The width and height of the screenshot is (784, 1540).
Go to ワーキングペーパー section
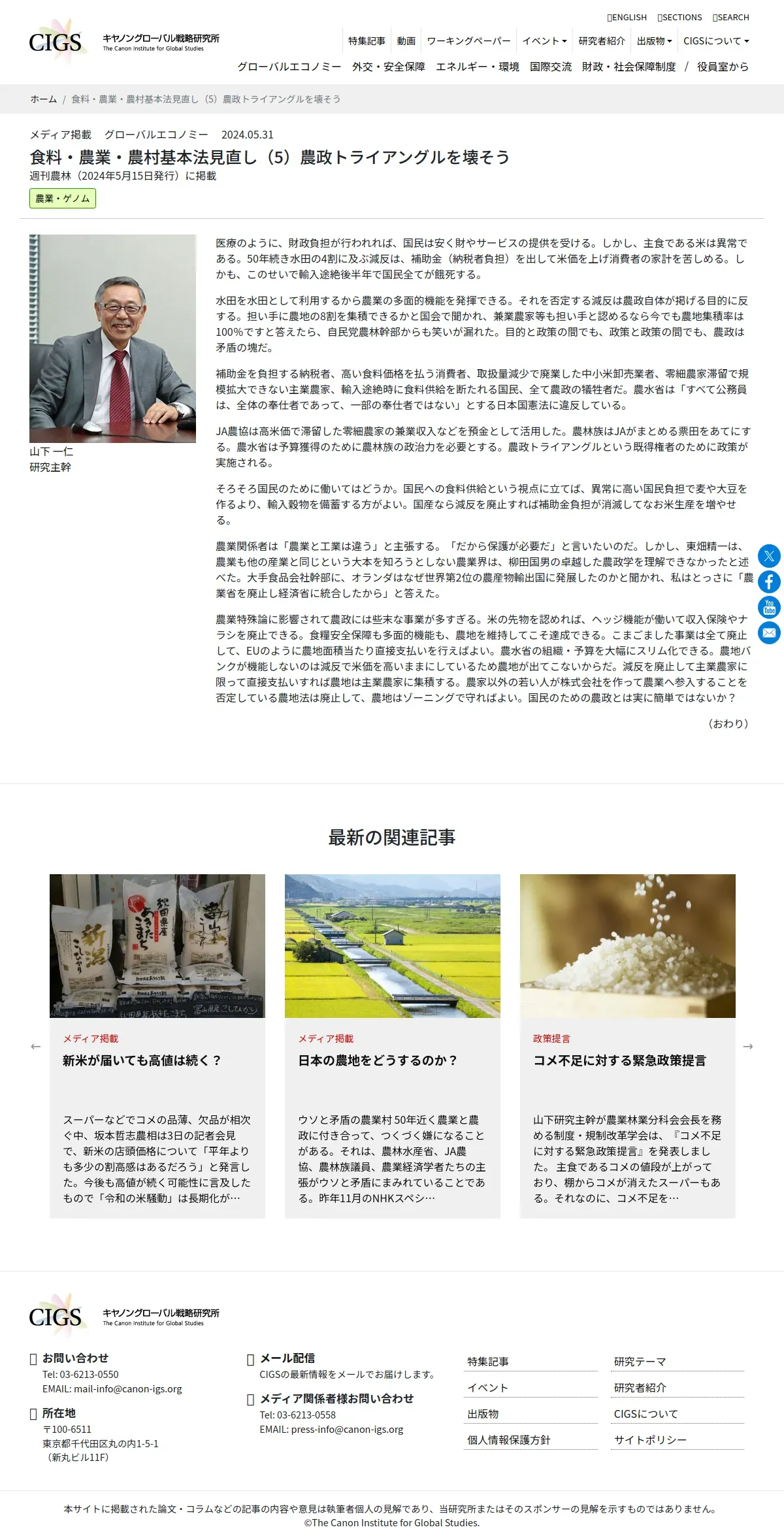(468, 41)
